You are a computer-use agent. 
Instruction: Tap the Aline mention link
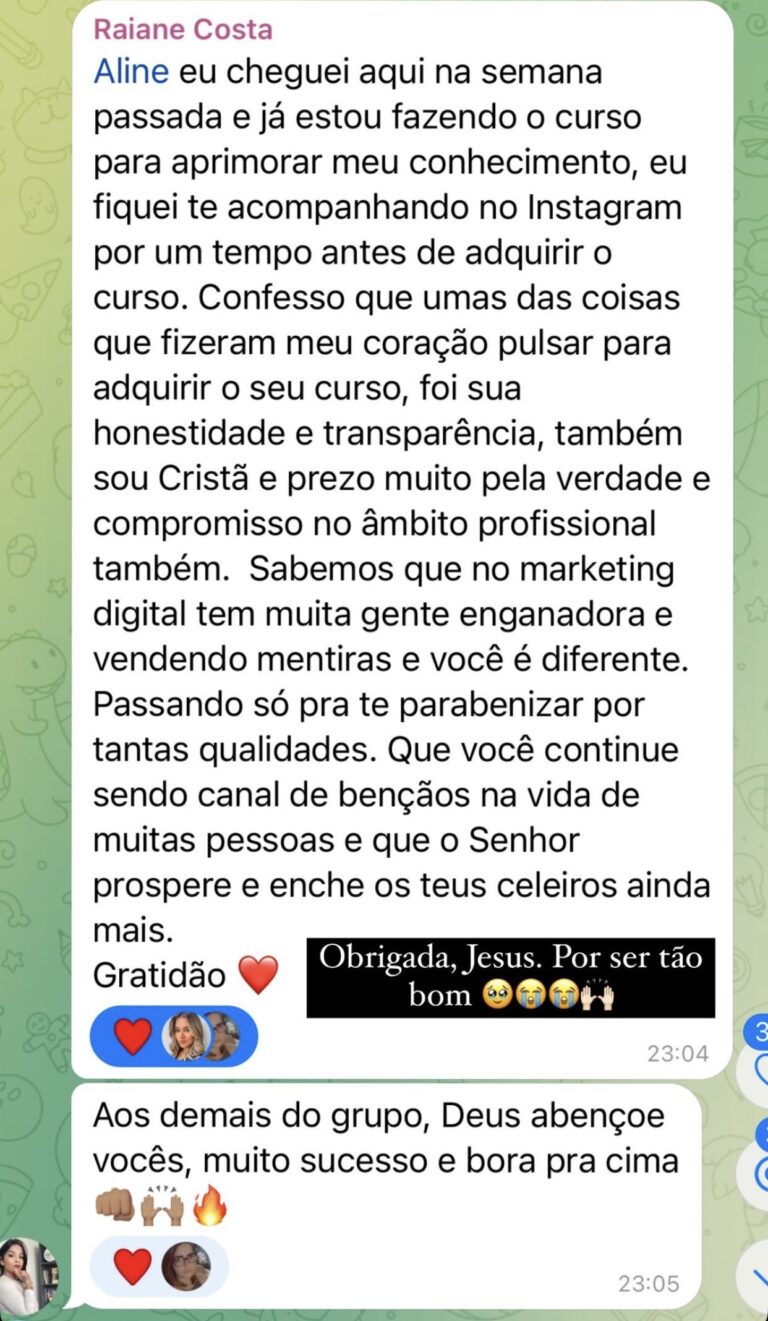[x=130, y=72]
